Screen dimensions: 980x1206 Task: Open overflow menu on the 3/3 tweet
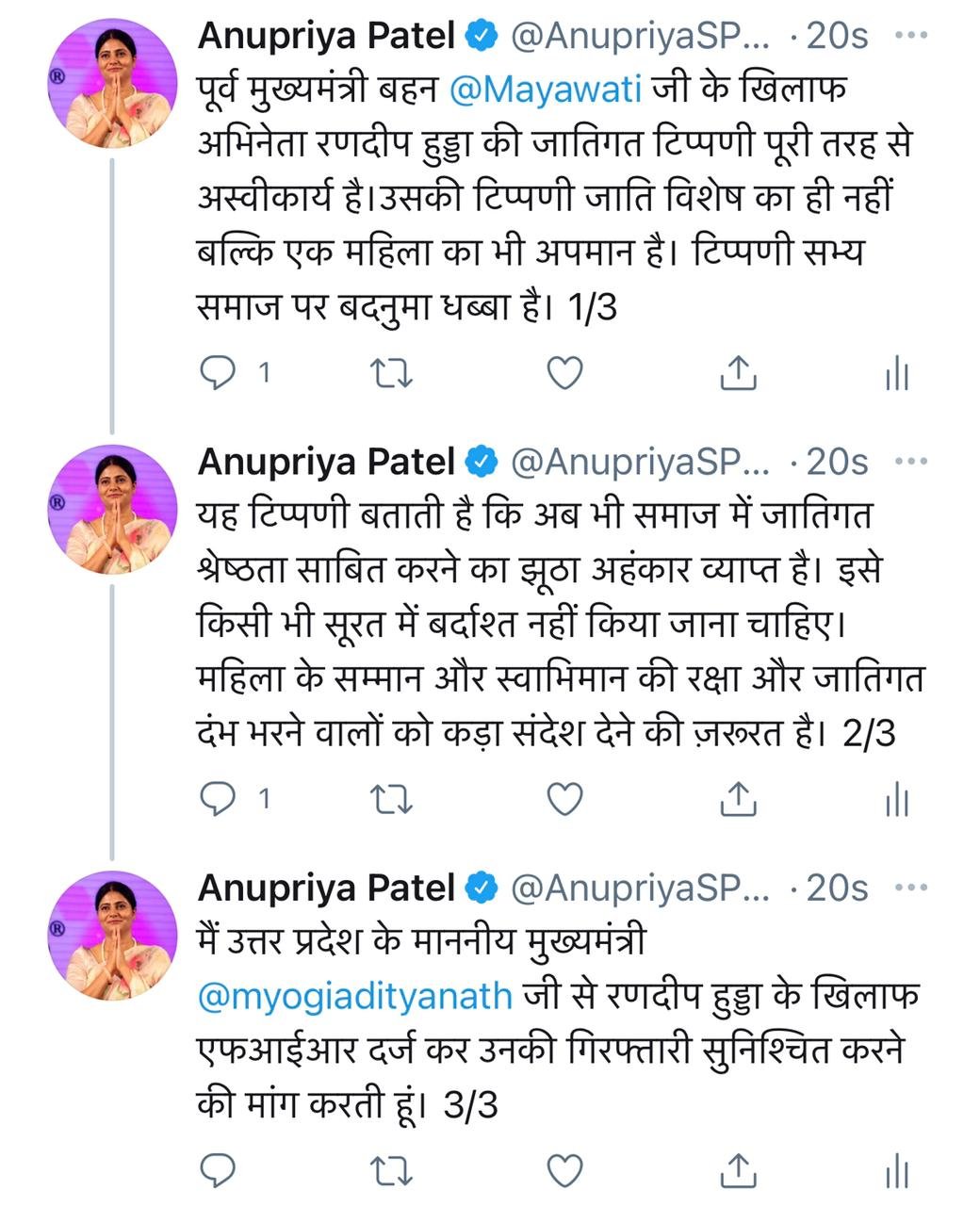click(910, 888)
